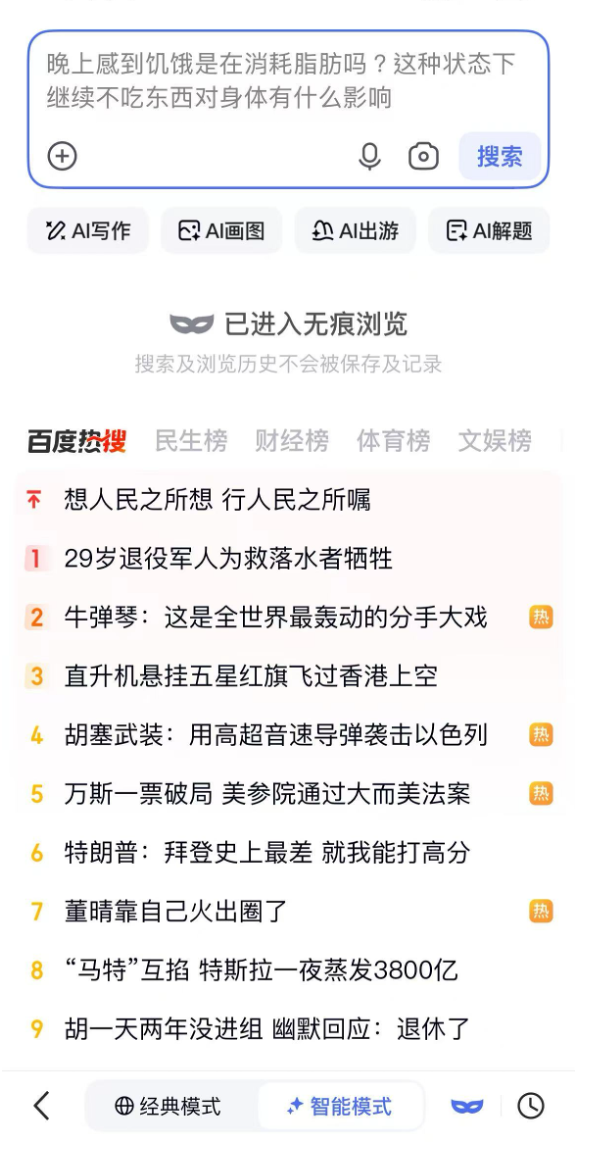Switch to 经典模式
This screenshot has width=600, height=1160.
169,1107
